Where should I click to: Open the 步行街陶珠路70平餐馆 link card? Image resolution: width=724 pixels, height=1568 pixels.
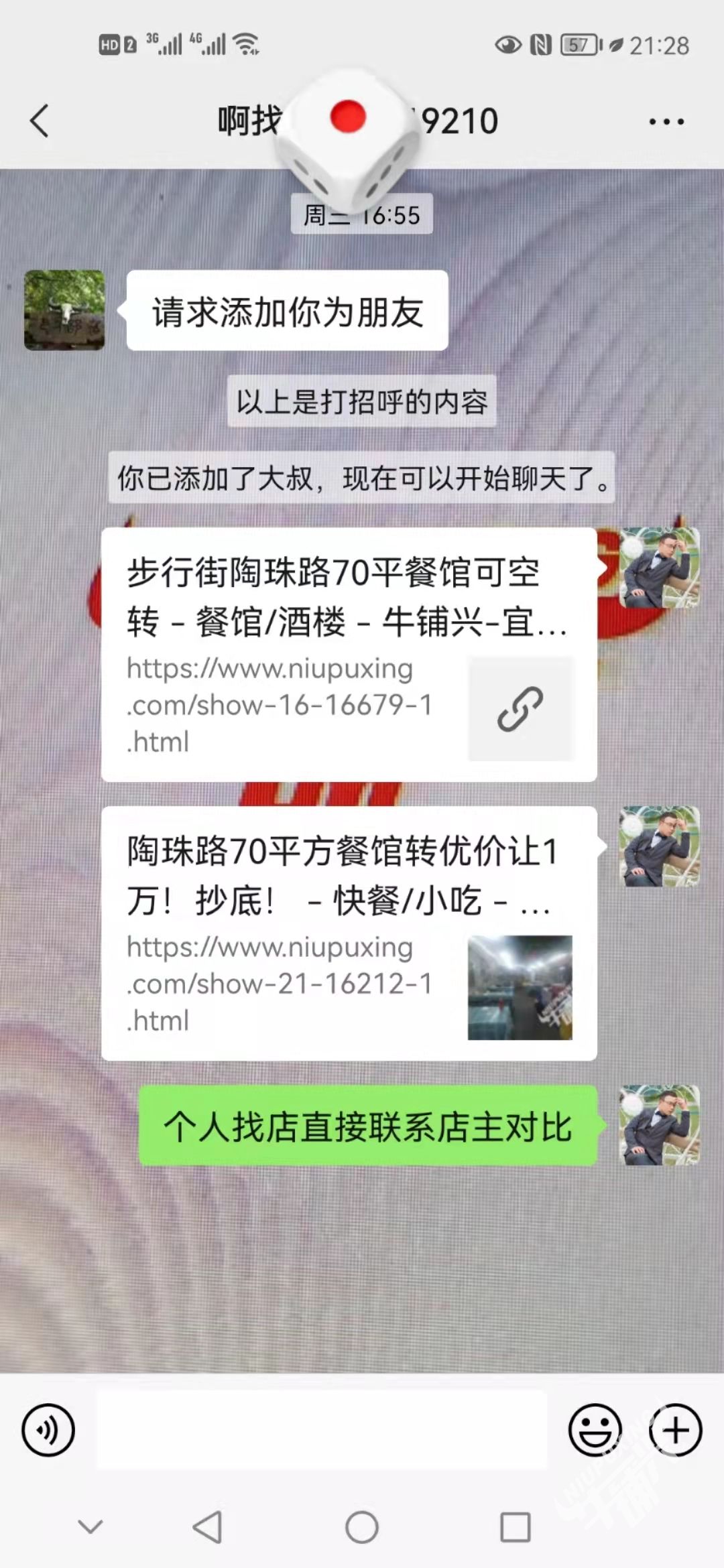(x=349, y=654)
